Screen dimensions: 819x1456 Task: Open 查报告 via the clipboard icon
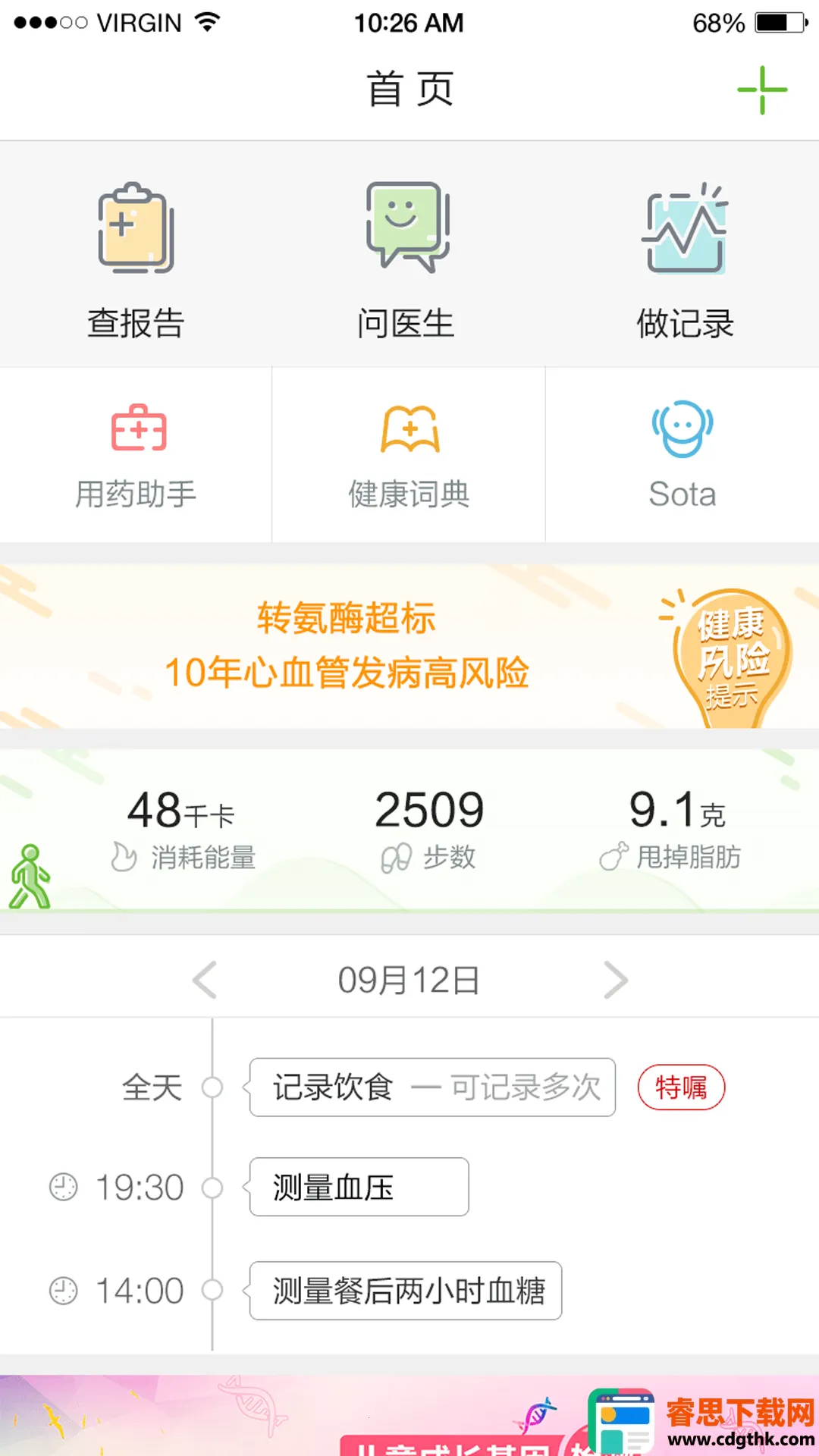tap(135, 227)
